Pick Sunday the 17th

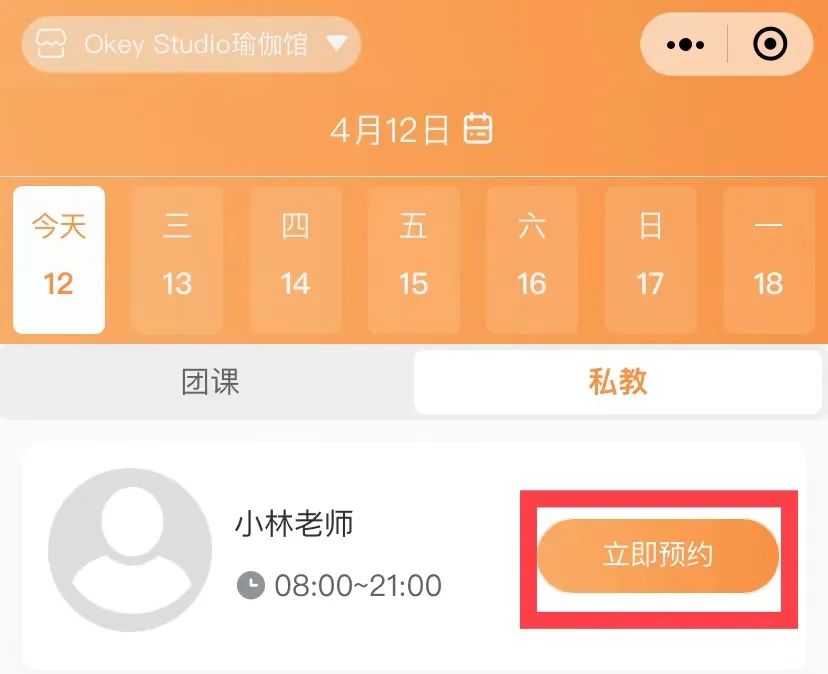click(650, 259)
